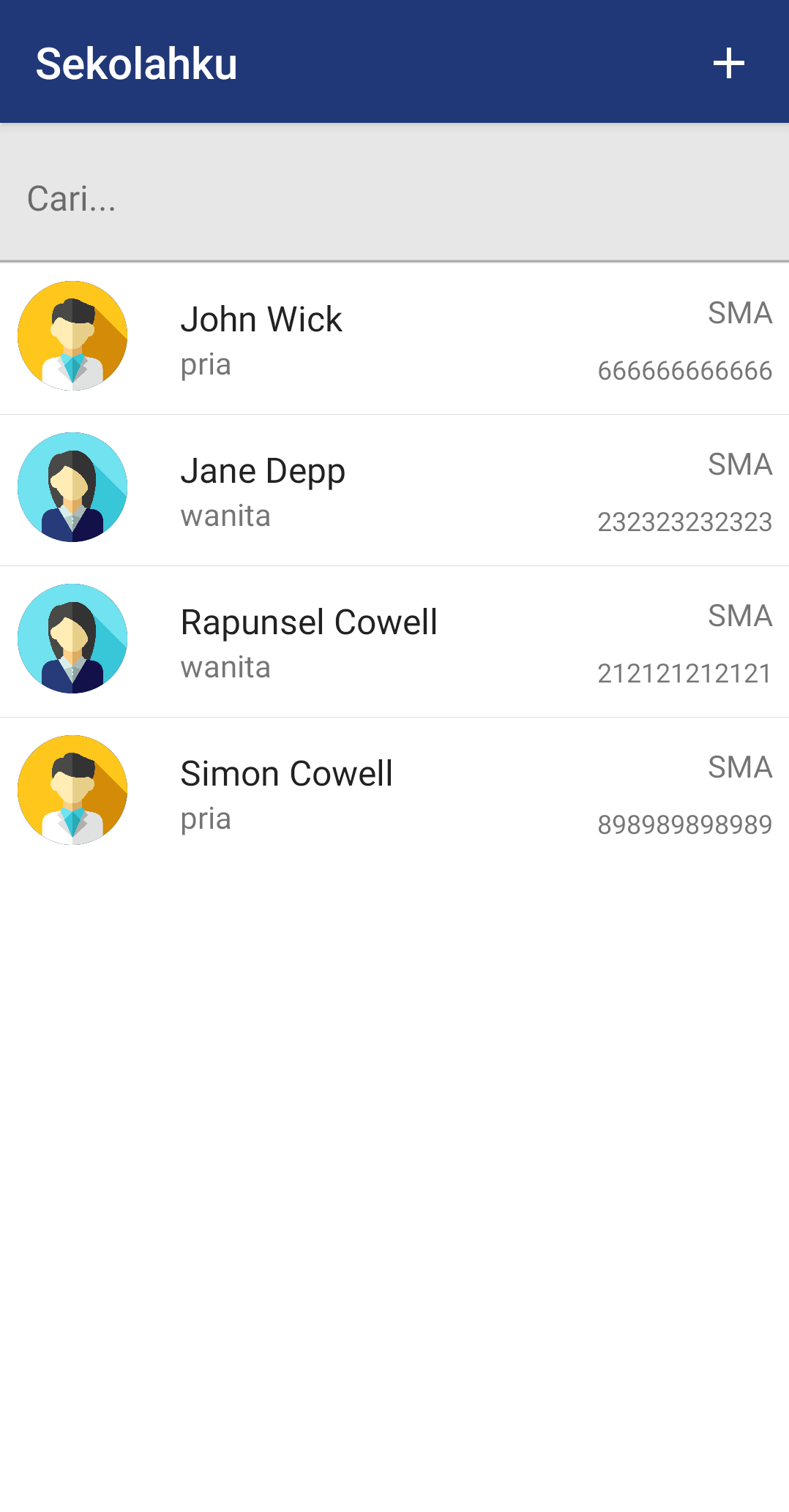Add a new student with plus icon

728,63
